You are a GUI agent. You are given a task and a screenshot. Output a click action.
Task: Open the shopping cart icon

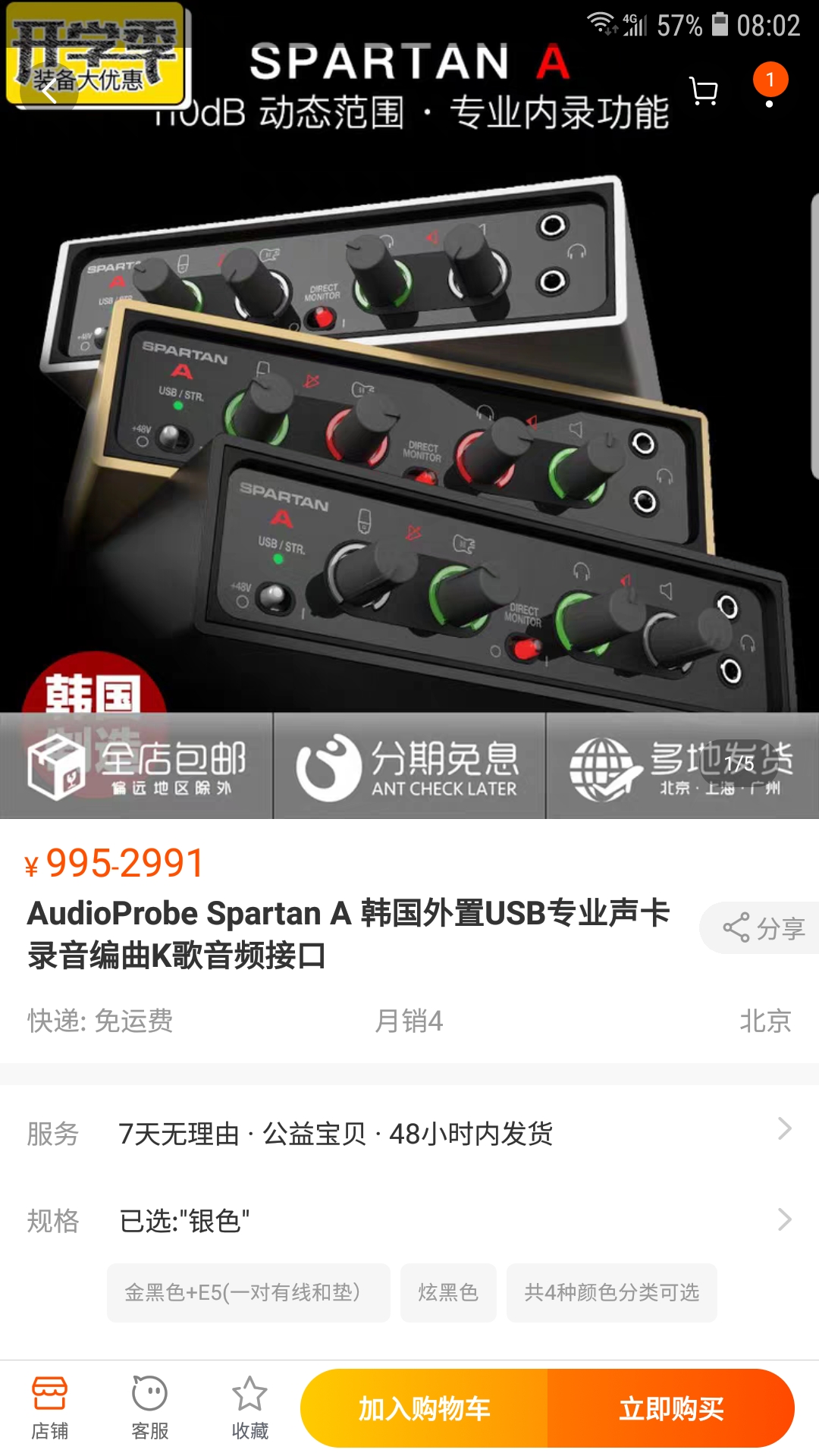(704, 90)
